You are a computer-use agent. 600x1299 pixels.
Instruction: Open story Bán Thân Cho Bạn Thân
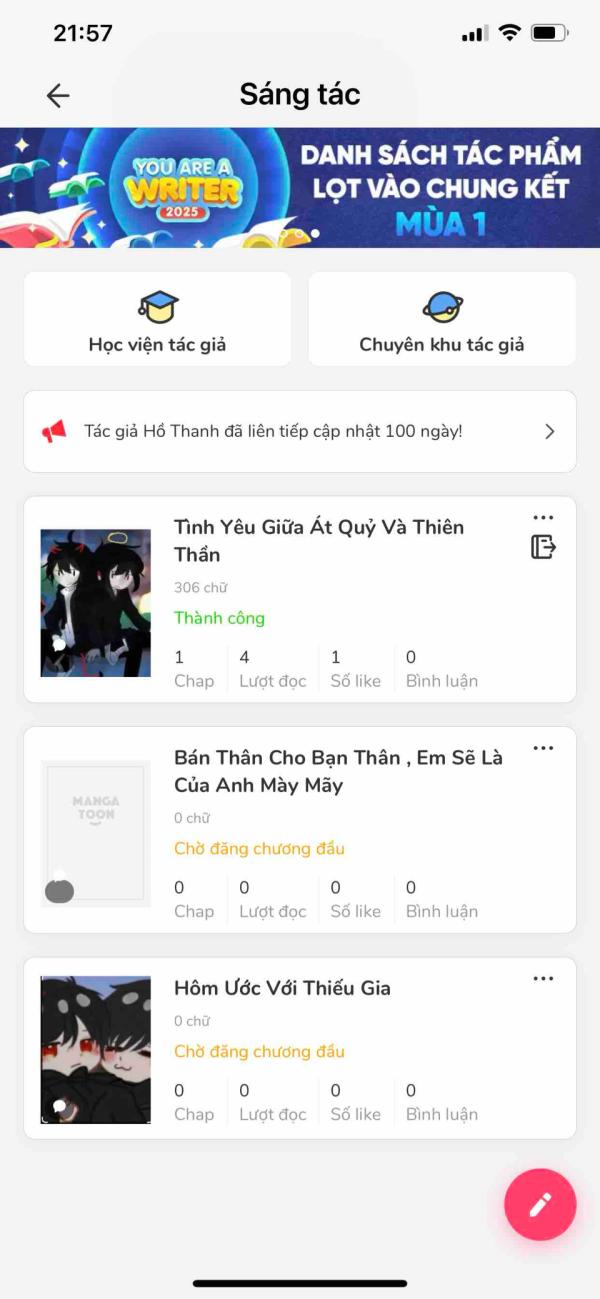(300, 830)
